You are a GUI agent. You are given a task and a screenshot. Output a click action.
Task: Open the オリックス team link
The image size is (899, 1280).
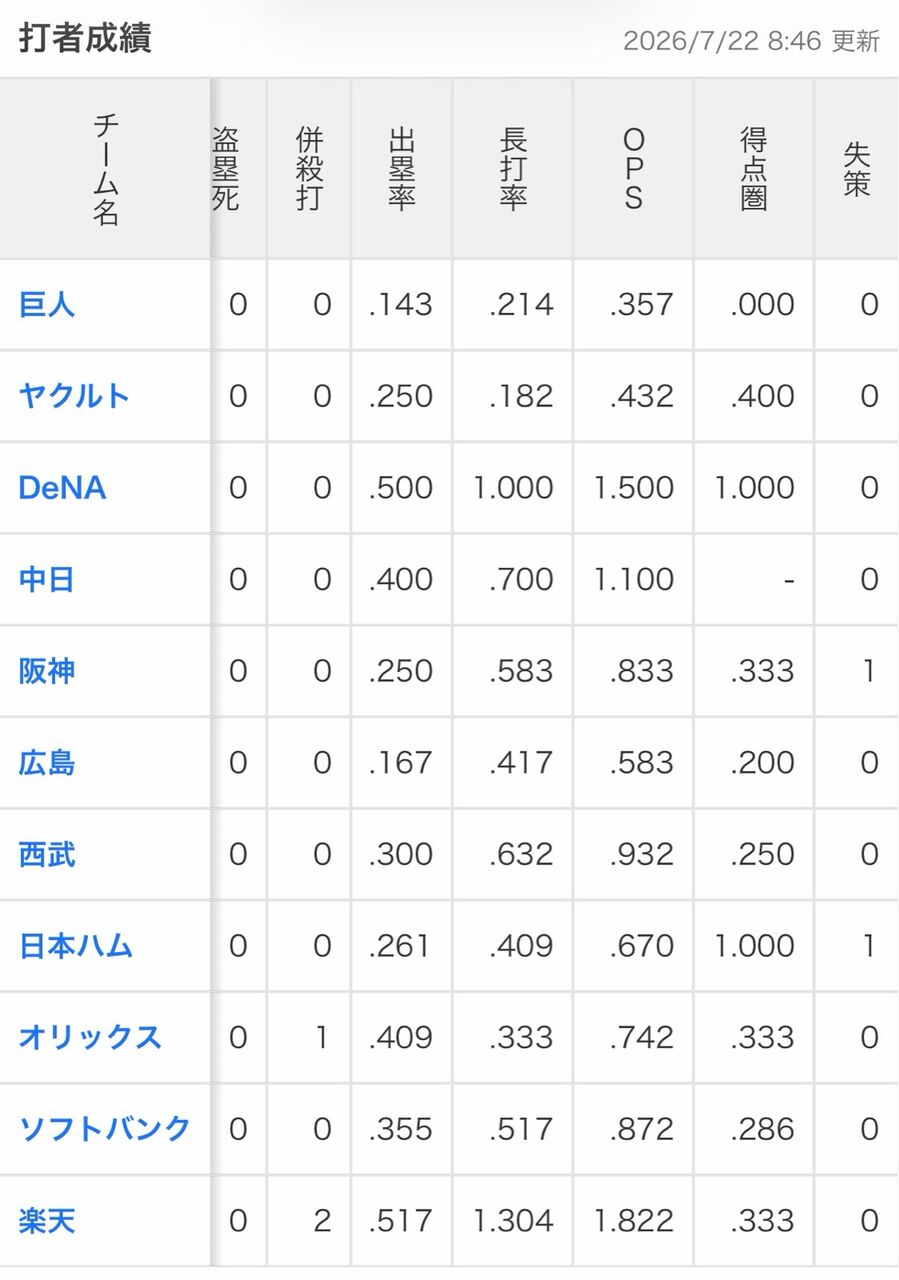pyautogui.click(x=90, y=1037)
